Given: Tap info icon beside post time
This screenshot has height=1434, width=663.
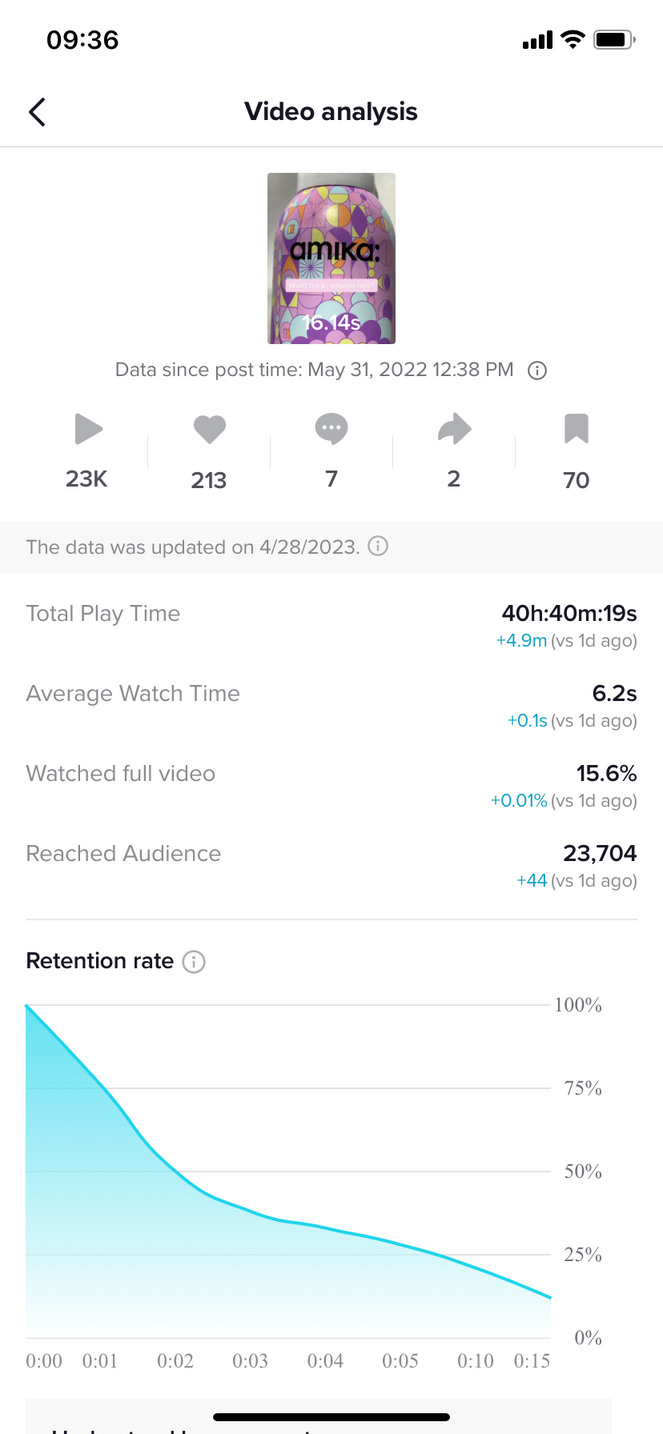Looking at the screenshot, I should tap(537, 370).
